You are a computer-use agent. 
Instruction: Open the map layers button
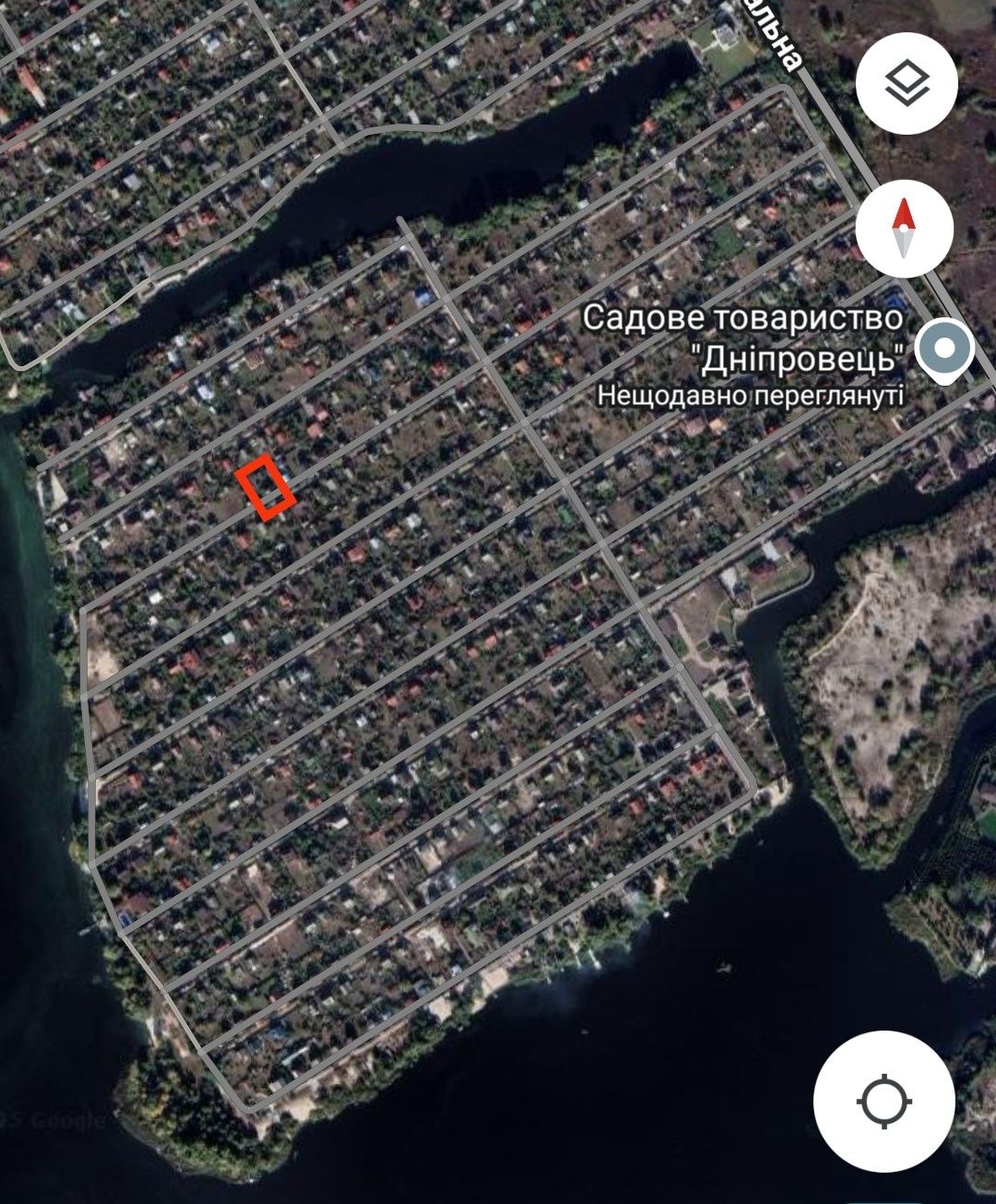coord(907,84)
